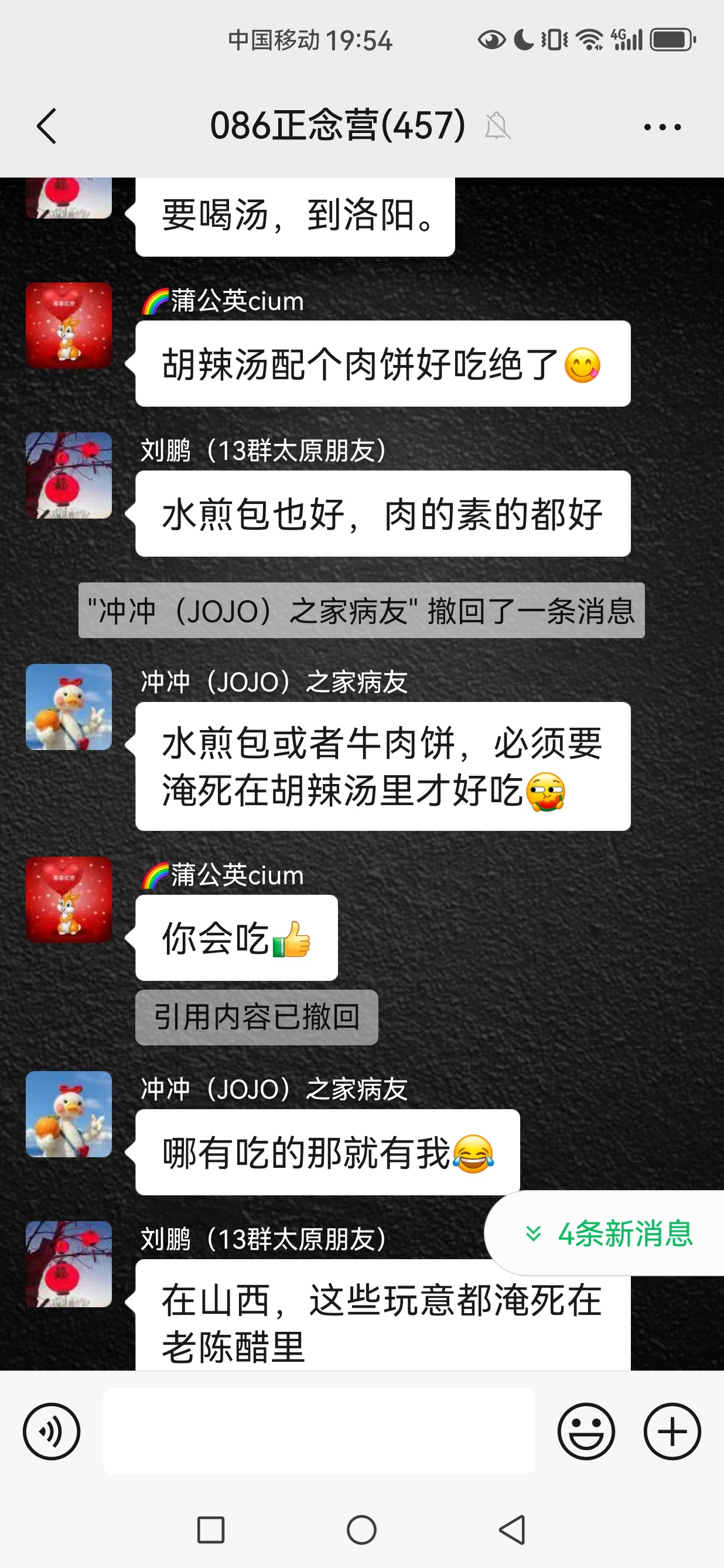The width and height of the screenshot is (724, 1568).
Task: Open the emoji sticker panel
Action: (586, 1431)
